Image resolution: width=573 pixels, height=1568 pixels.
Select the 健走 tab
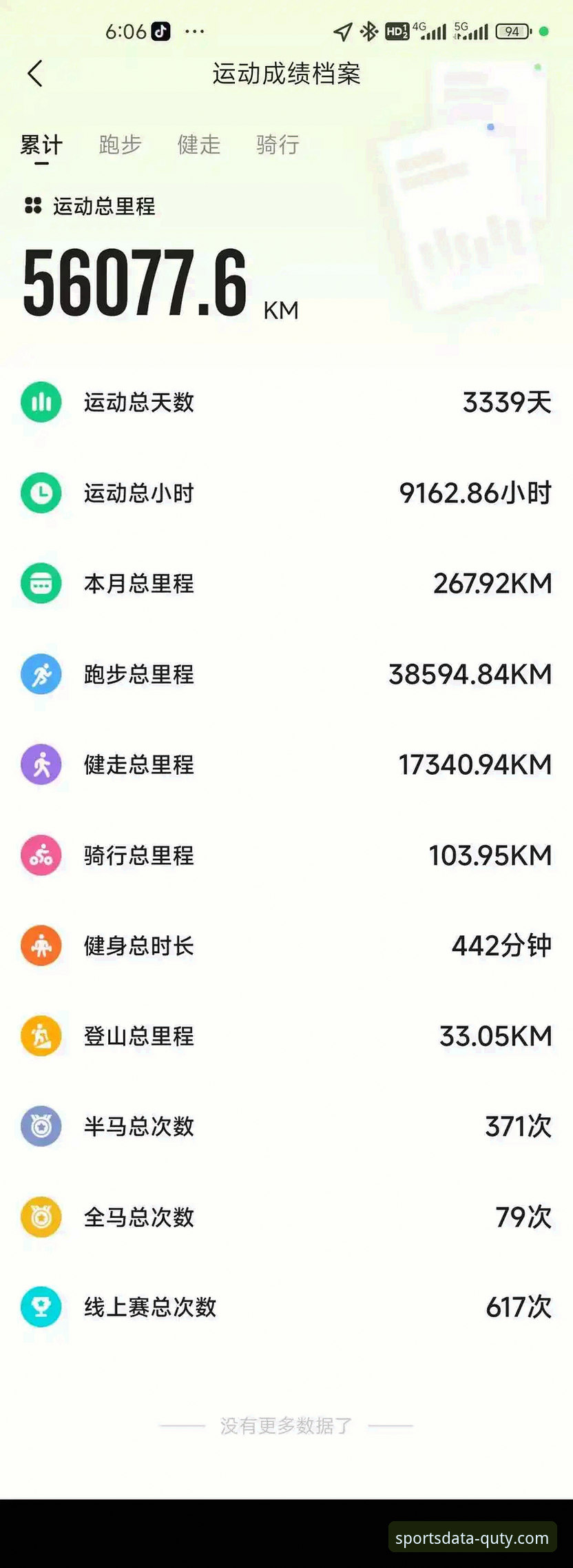point(199,145)
